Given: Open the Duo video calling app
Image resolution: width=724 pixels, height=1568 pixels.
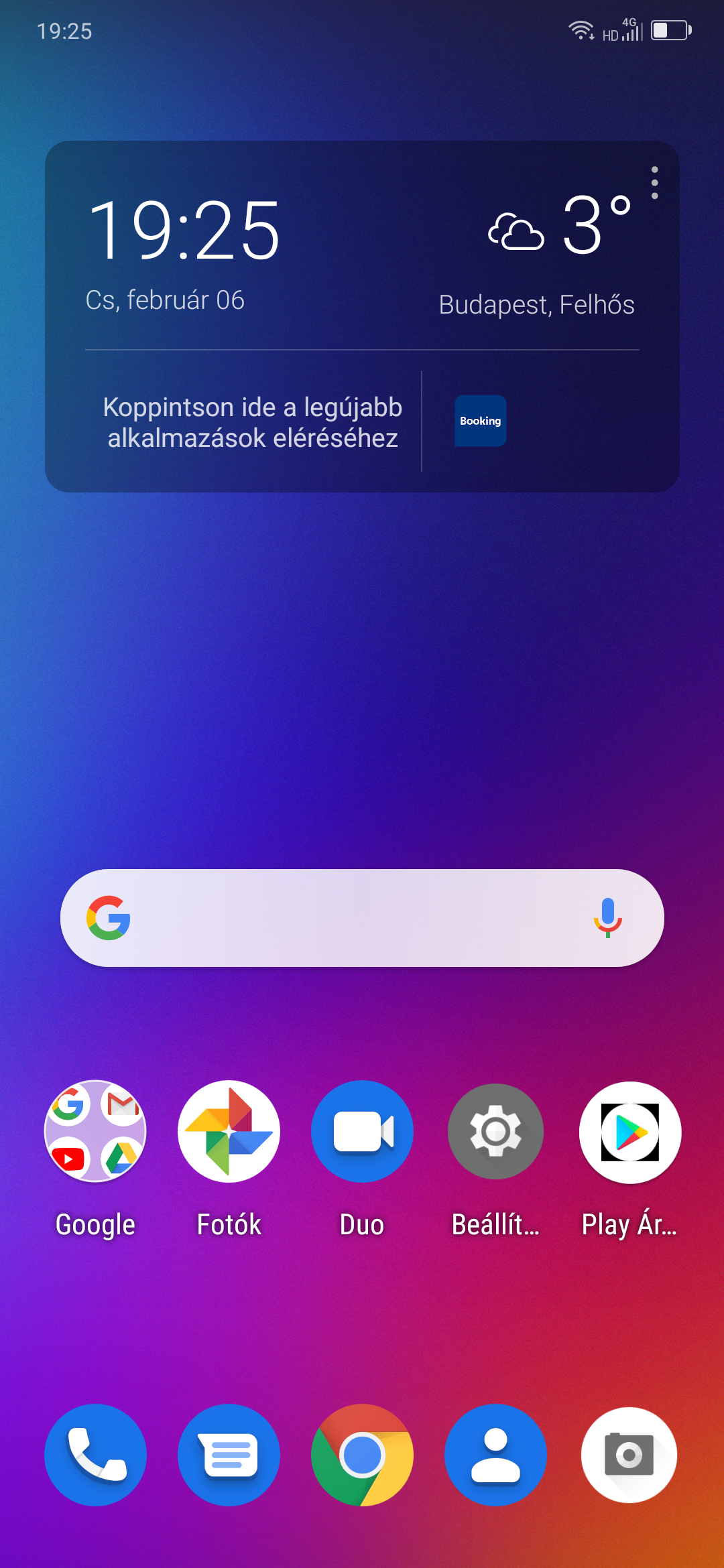Looking at the screenshot, I should click(362, 1131).
